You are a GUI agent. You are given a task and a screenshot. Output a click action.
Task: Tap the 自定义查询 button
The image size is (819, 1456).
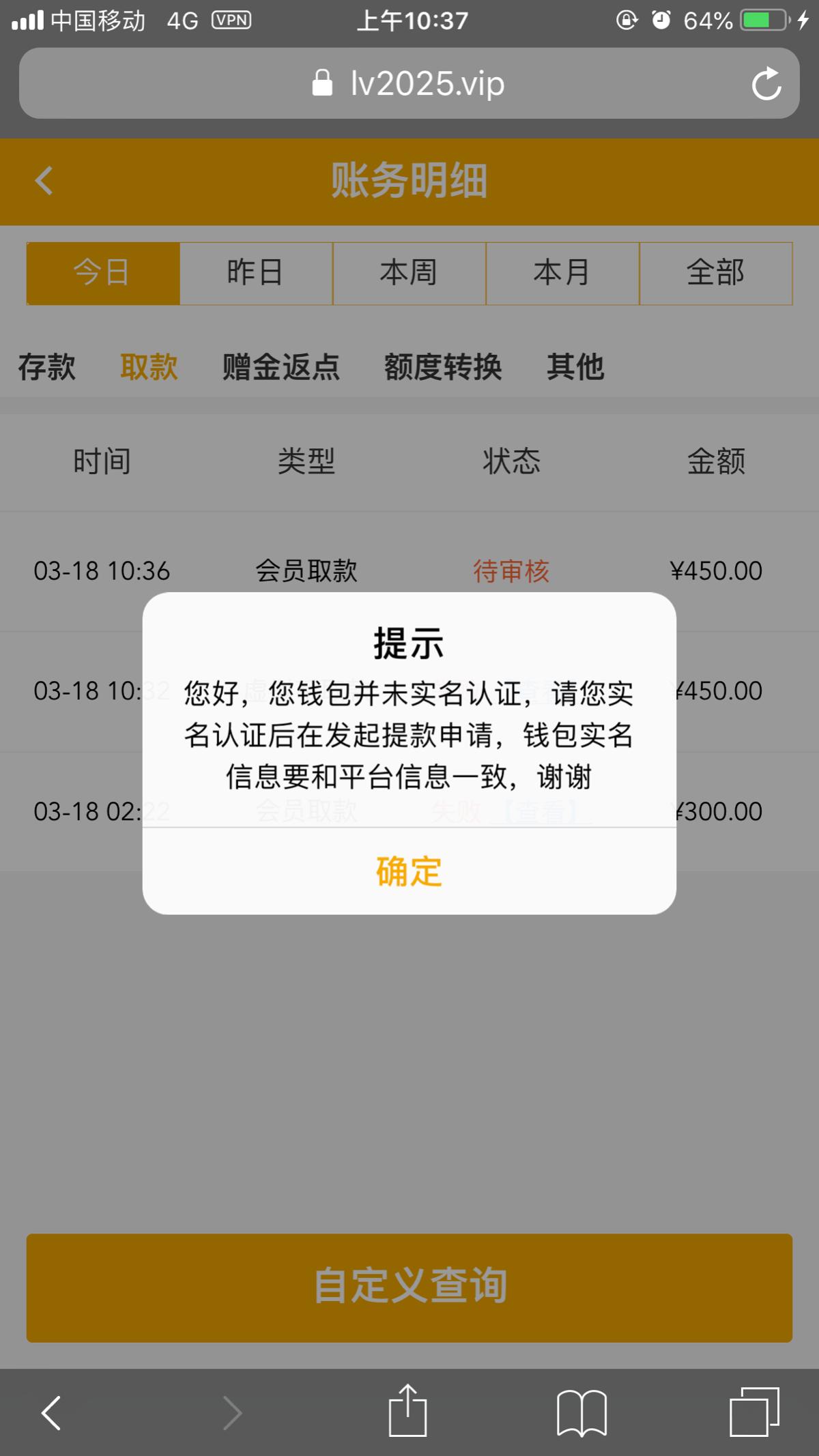coord(409,1287)
